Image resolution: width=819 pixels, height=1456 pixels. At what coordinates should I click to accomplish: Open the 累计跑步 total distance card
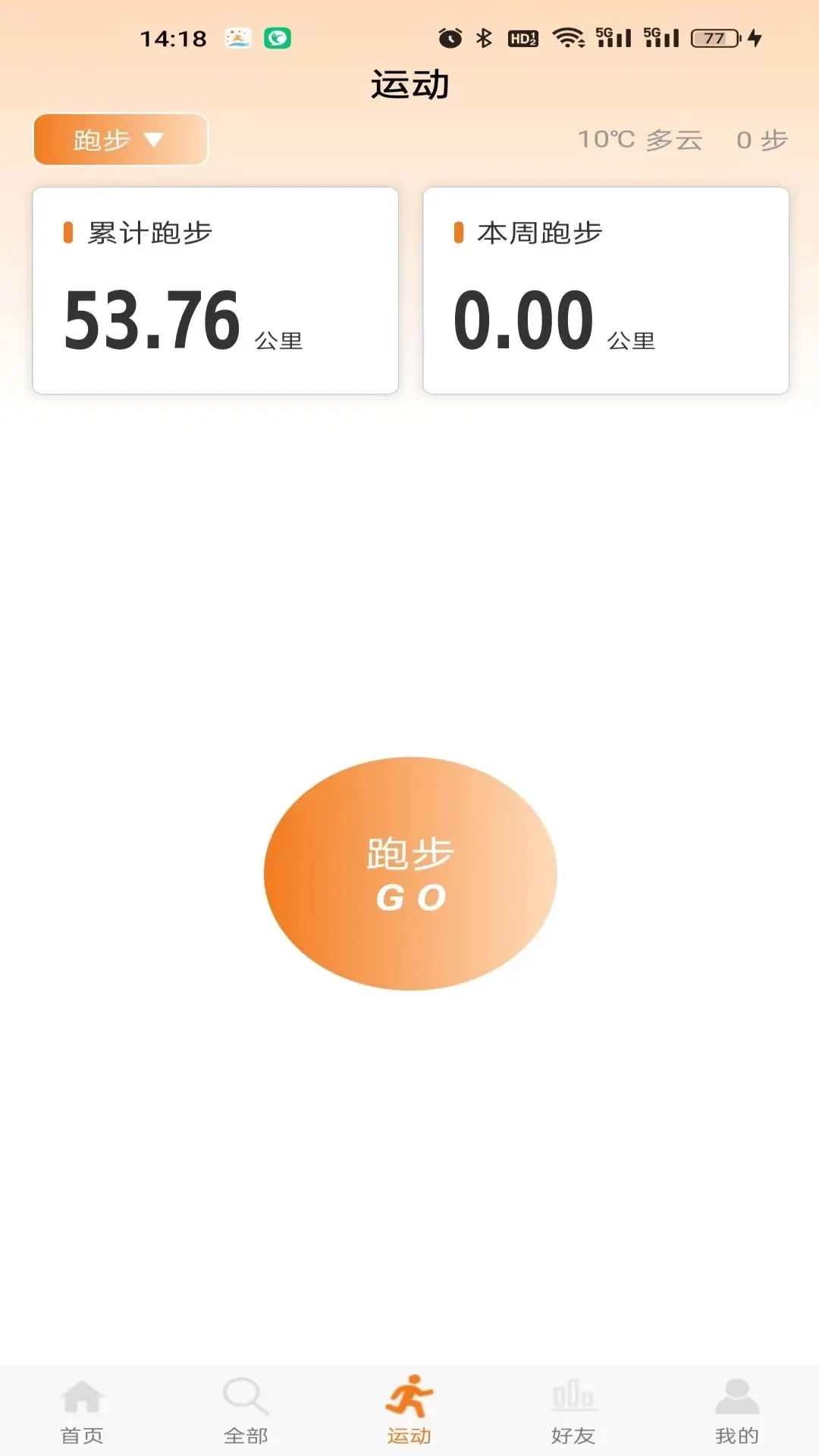pyautogui.click(x=215, y=287)
